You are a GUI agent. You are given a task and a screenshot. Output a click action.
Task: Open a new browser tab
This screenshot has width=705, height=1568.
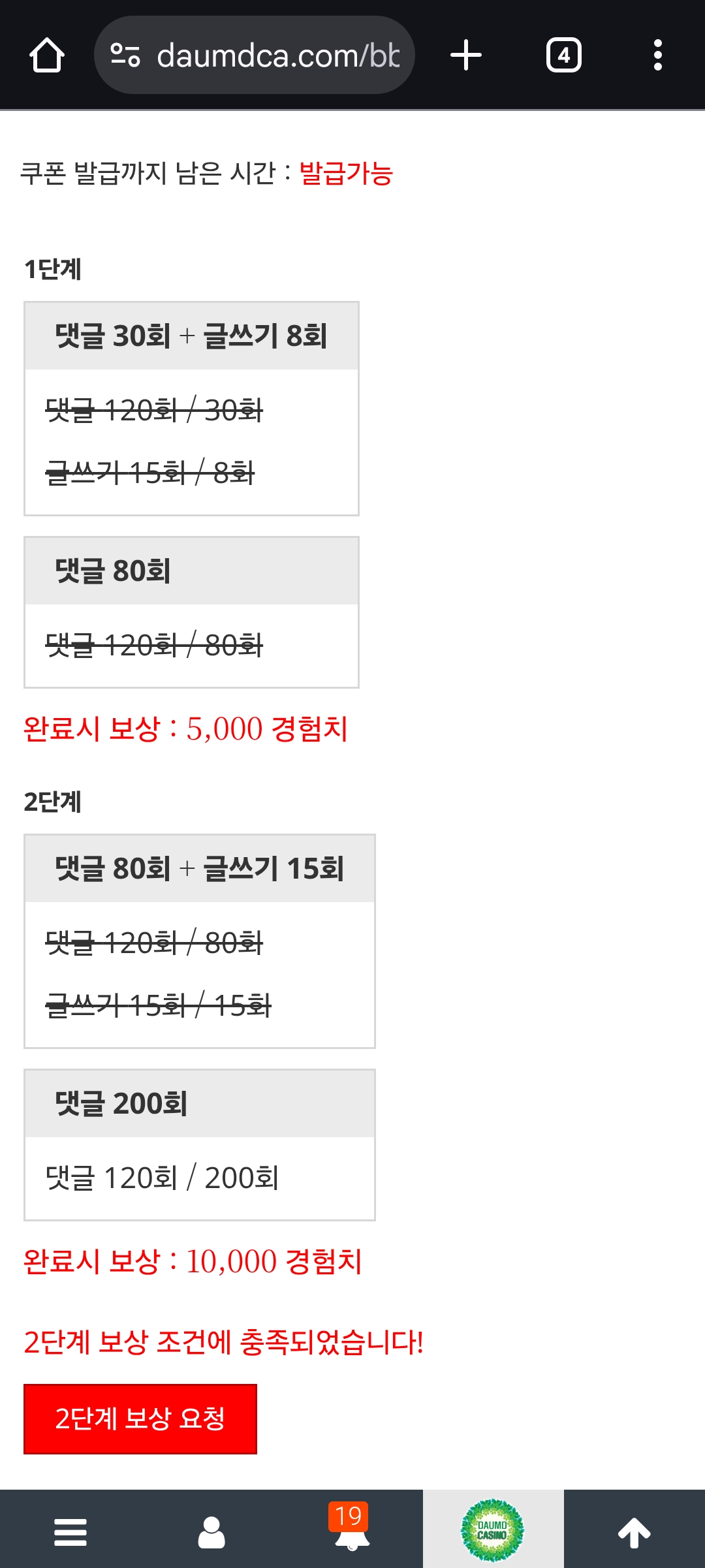[466, 55]
